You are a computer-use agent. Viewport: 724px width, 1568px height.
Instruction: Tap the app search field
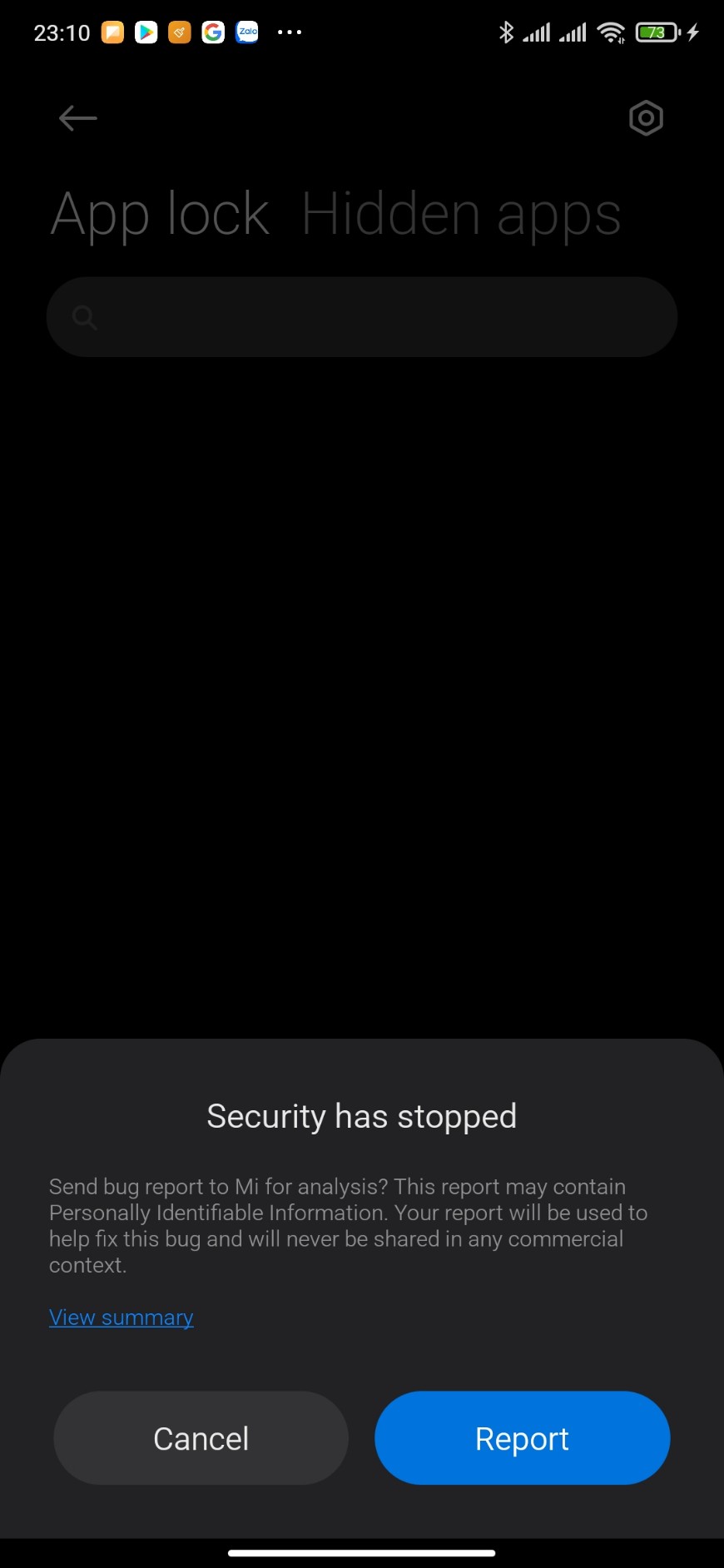(x=362, y=317)
